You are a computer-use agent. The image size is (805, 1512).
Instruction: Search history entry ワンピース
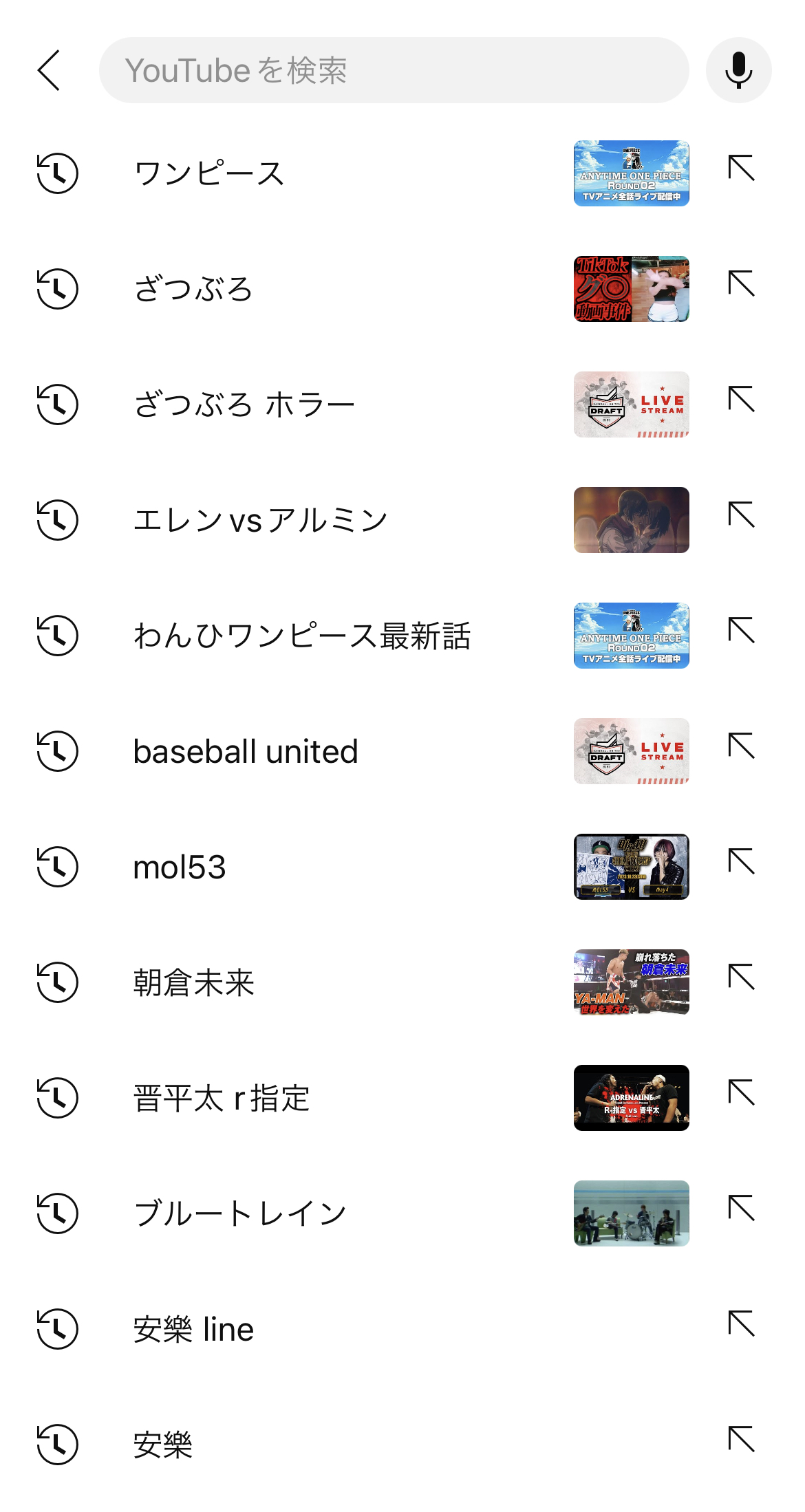[x=209, y=173]
